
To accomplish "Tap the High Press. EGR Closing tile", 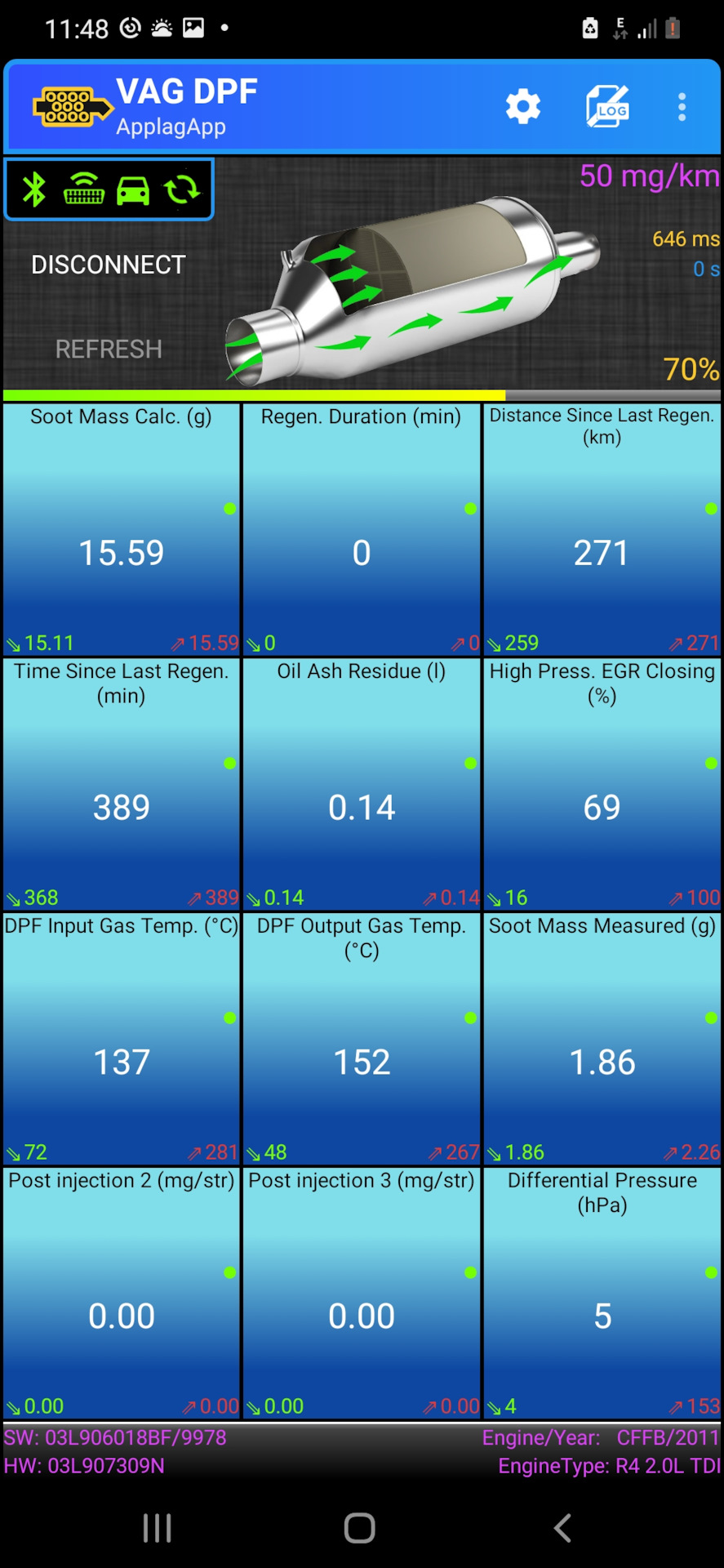I will point(602,784).
